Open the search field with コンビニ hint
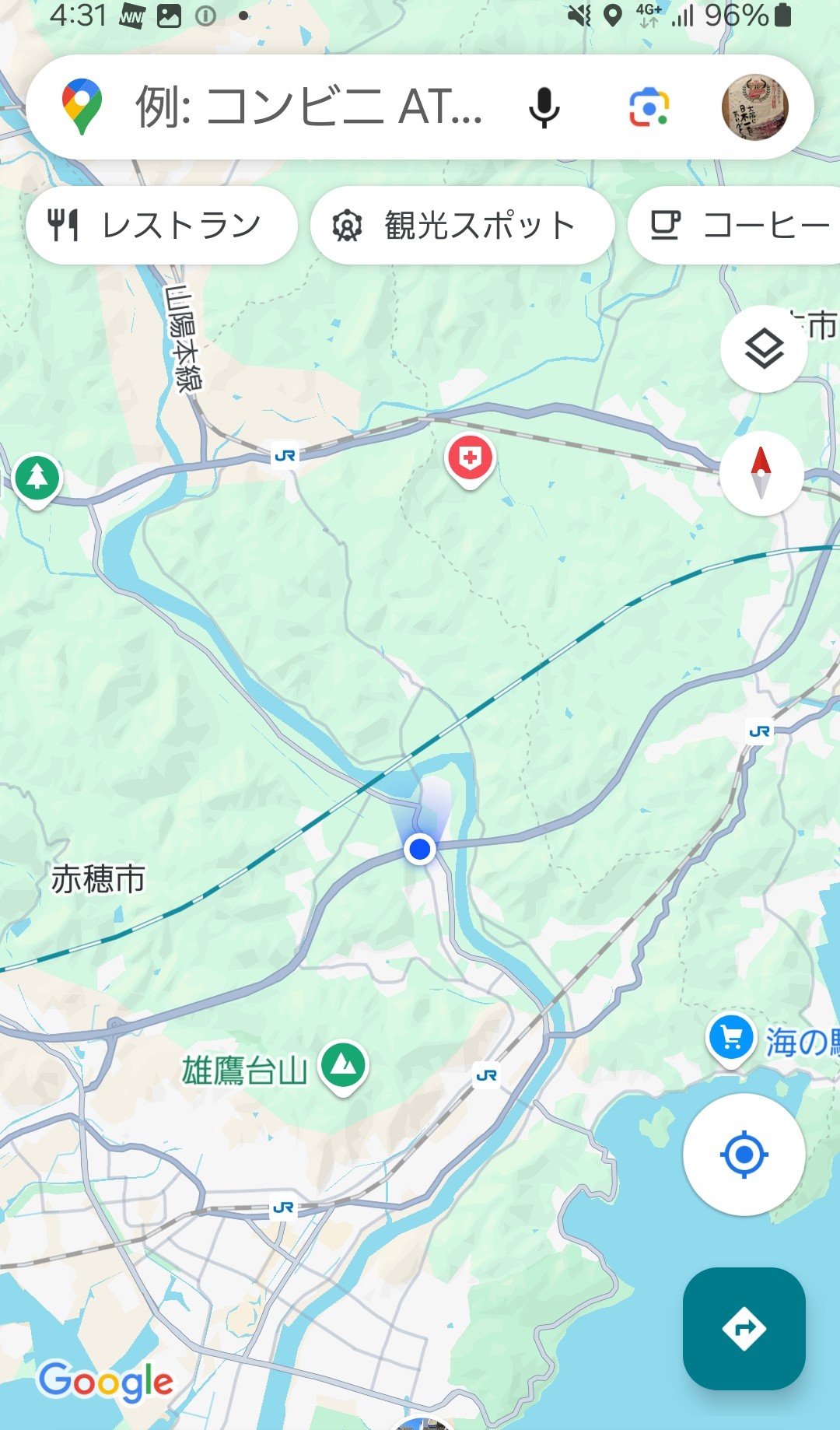Screen dimensions: 840x1430 (x=309, y=107)
